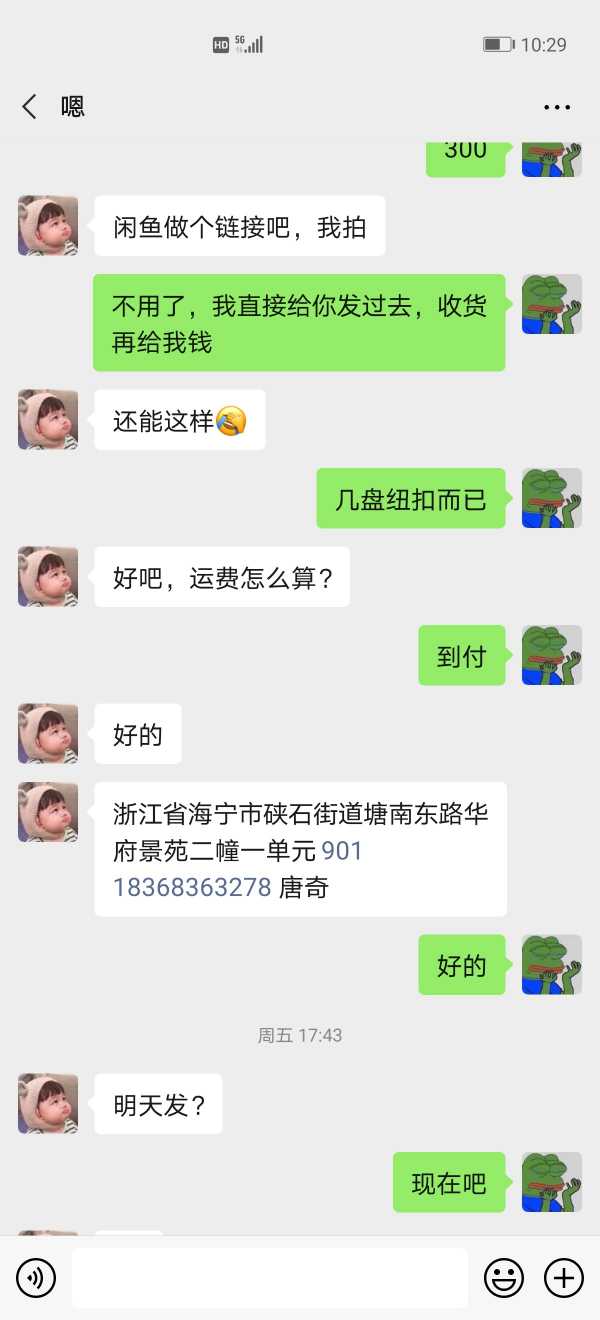Screen dimensions: 600x1320
Task: Tap the phone number 18368363278 link
Action: tap(192, 887)
